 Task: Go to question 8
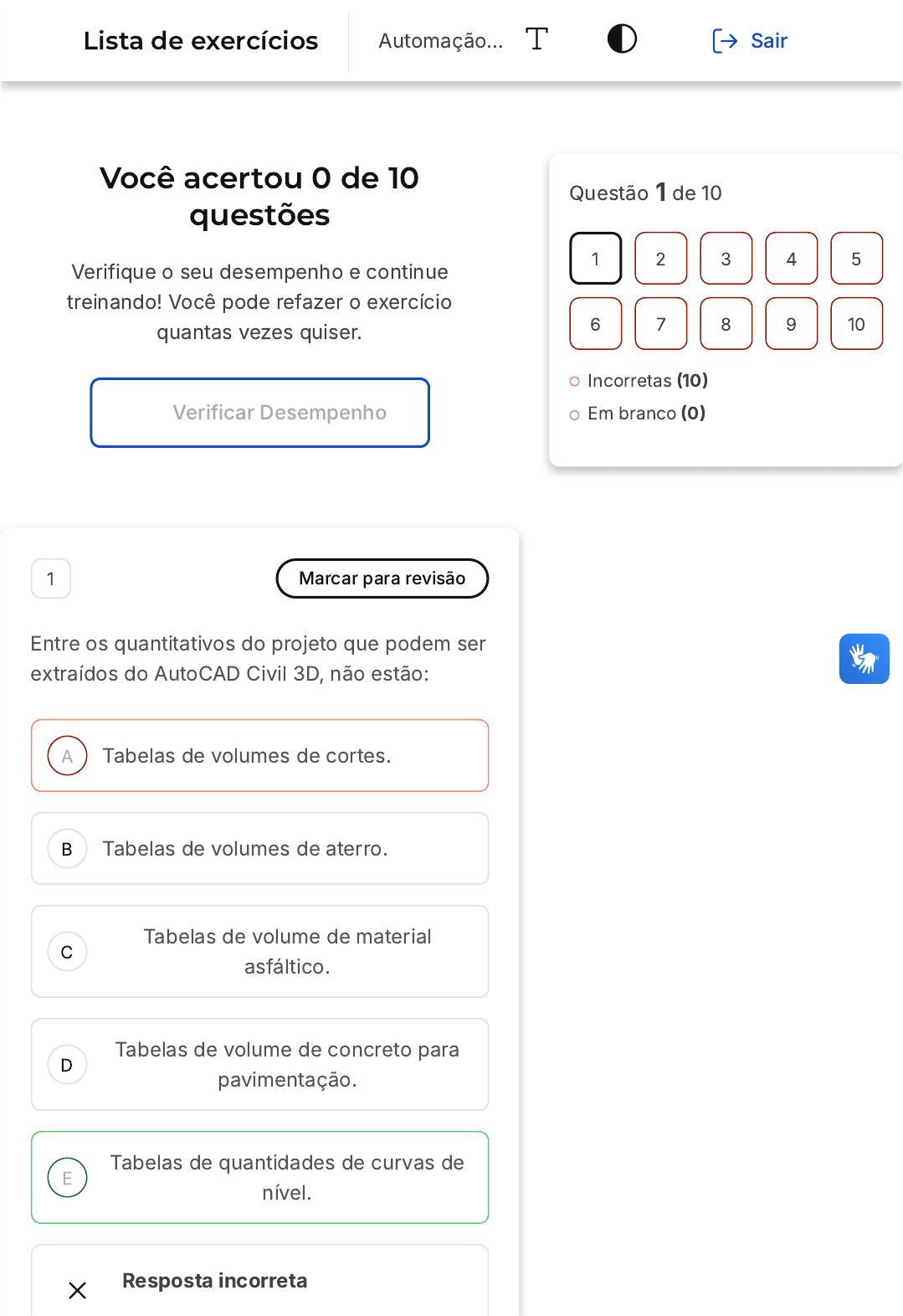click(726, 324)
